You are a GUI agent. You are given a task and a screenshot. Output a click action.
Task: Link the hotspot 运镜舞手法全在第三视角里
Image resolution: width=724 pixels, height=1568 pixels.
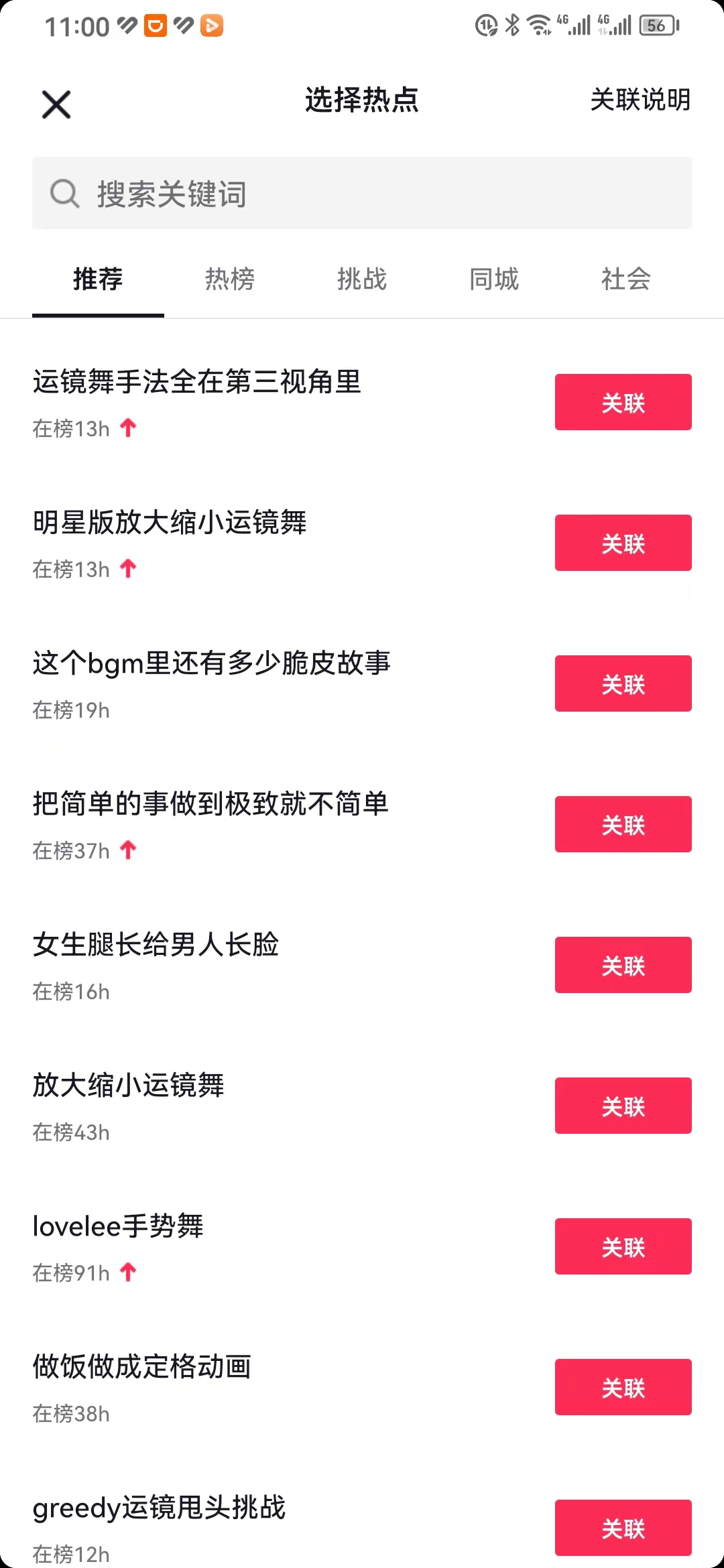click(622, 402)
